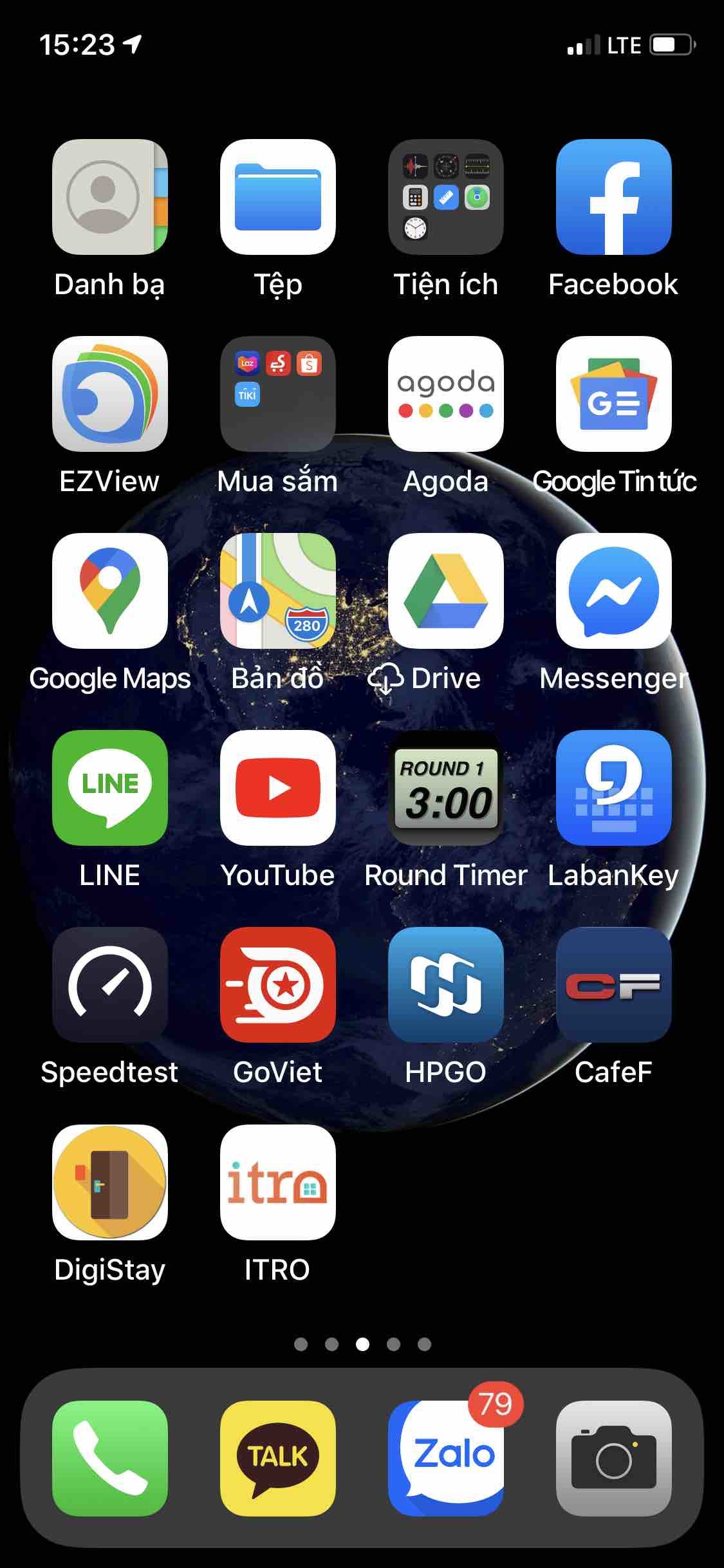Launch the Bản đồ maps app

point(278,591)
